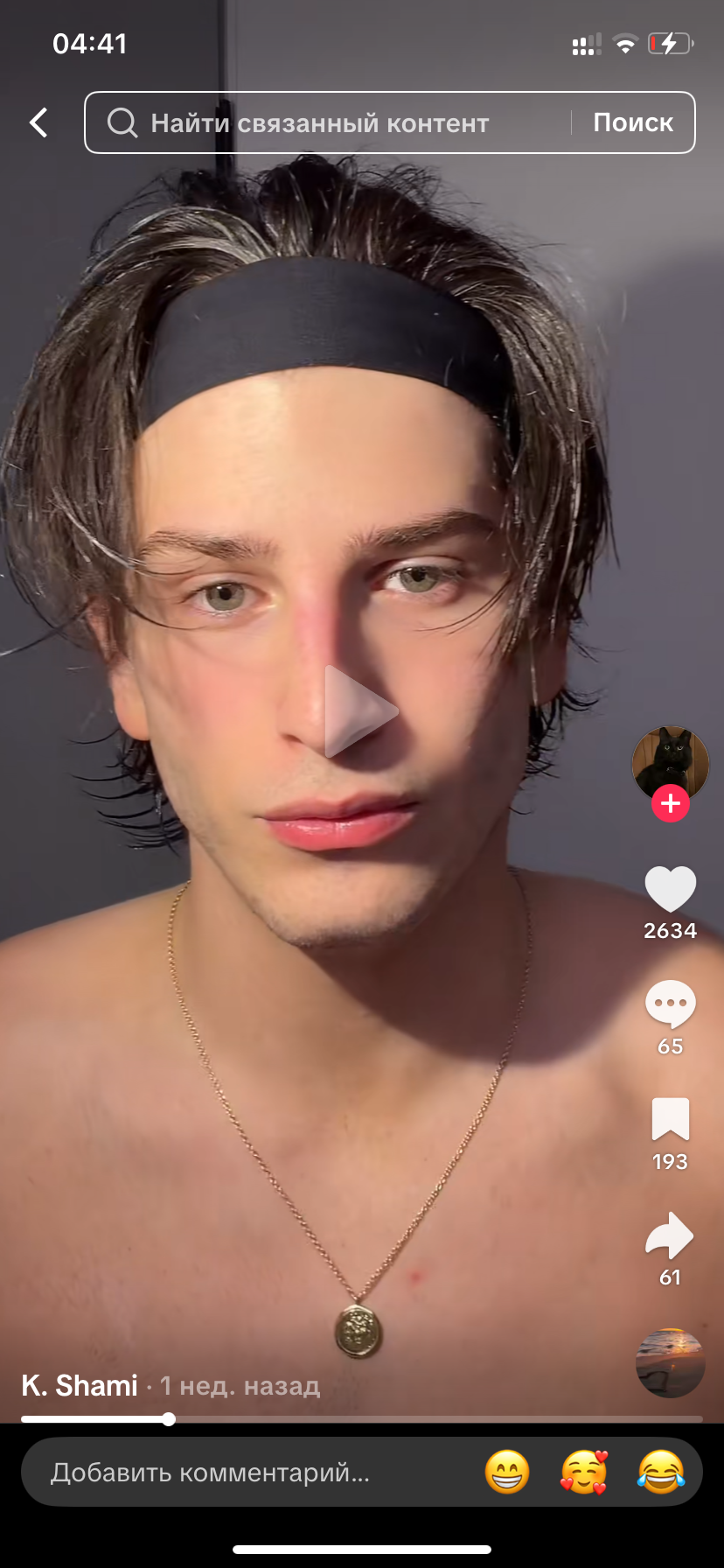The height and width of the screenshot is (1568, 724).
Task: Open K. Shami's profile from the username
Action: (x=80, y=1386)
